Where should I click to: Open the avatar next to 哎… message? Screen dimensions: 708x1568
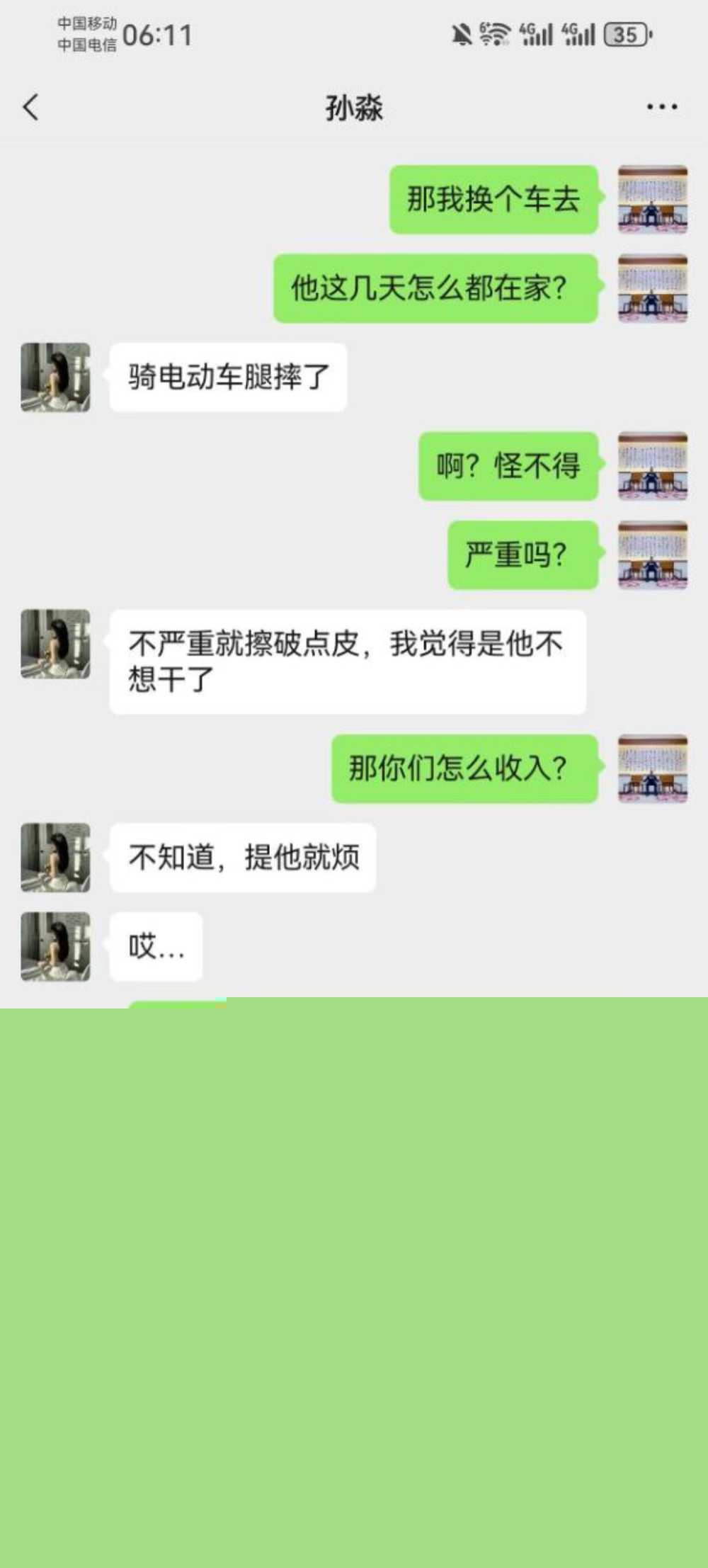point(55,946)
